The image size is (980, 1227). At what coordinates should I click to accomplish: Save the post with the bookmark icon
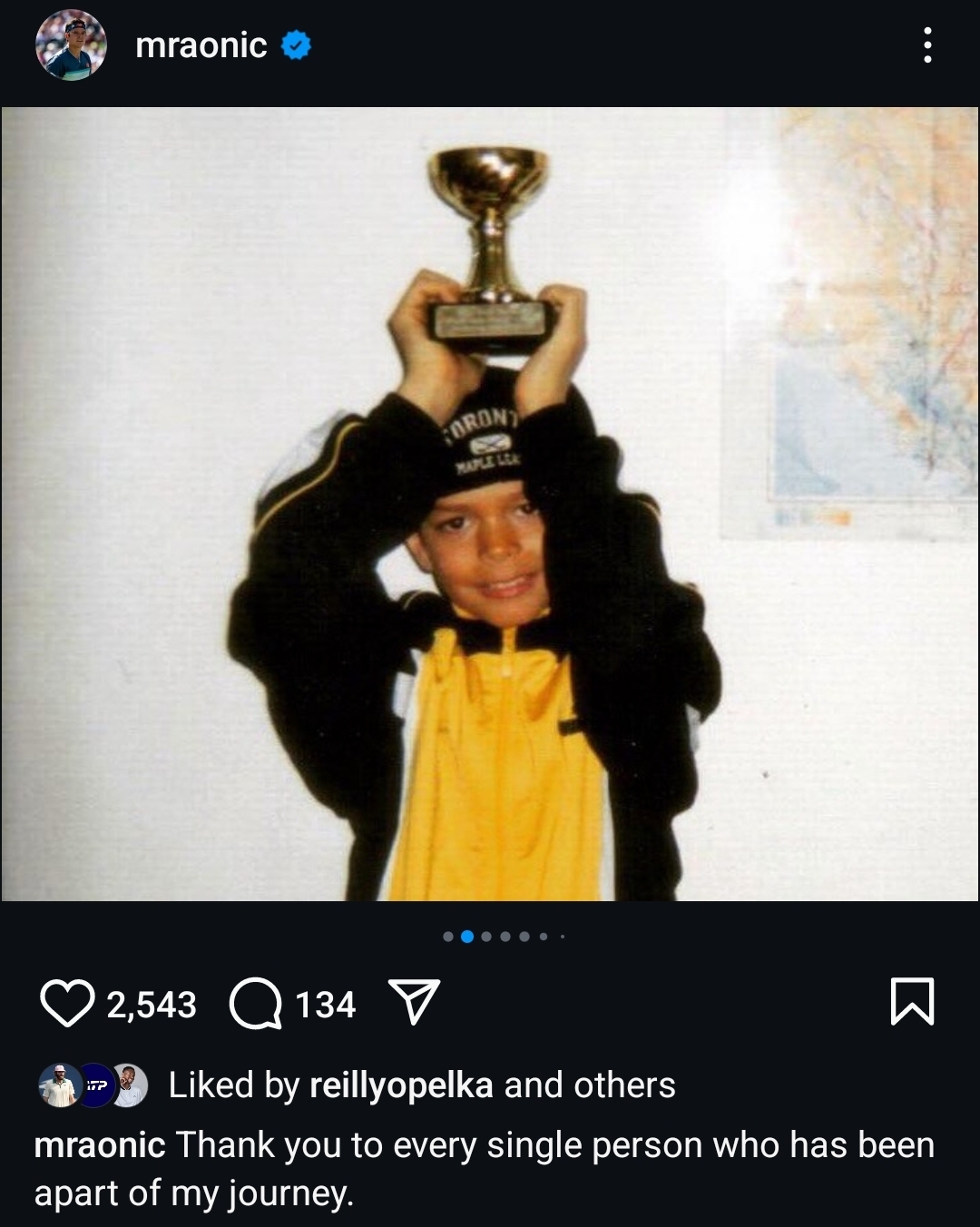(912, 1002)
